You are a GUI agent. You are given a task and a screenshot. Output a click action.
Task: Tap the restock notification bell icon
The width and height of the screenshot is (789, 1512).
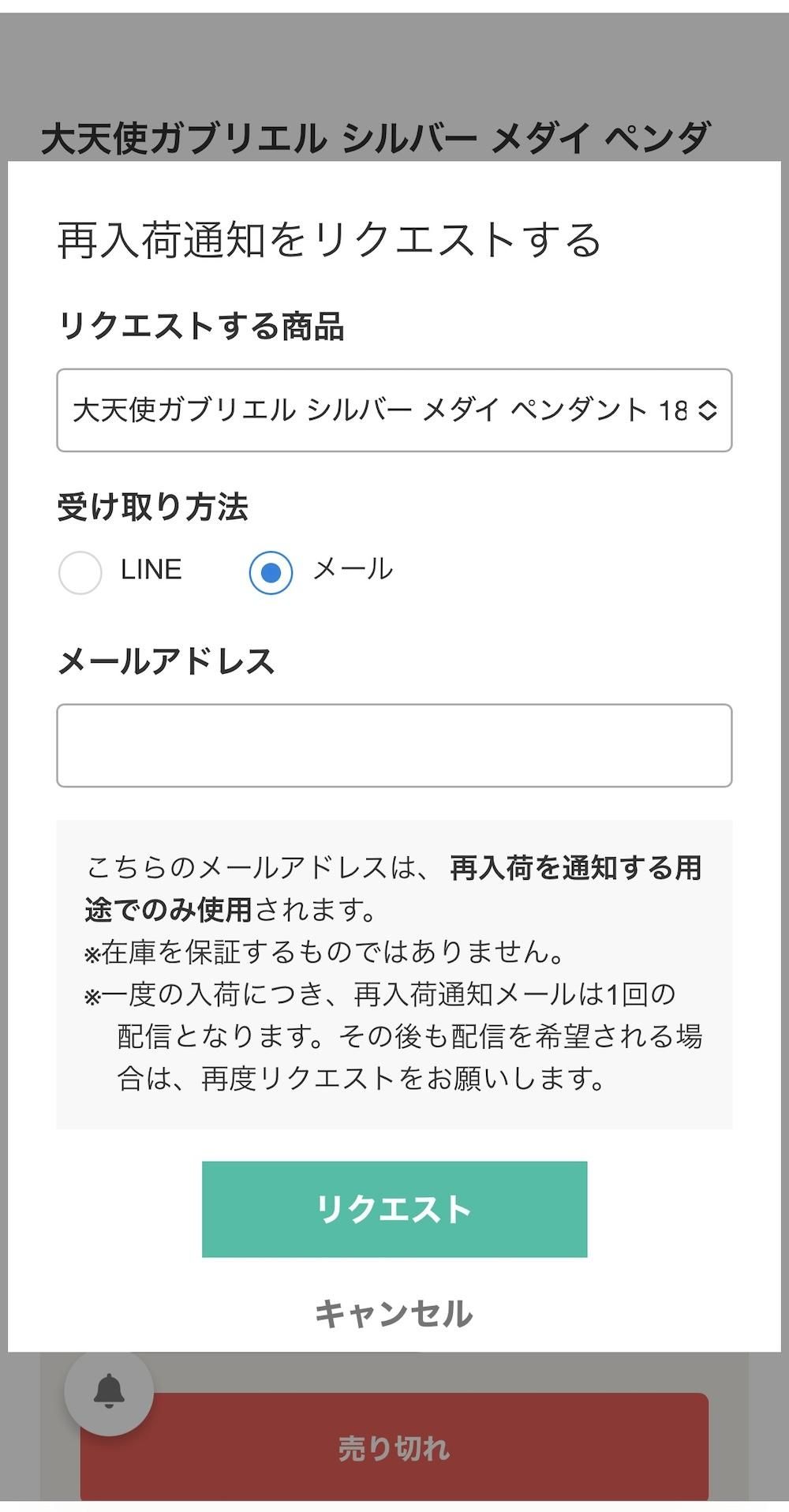point(109,1391)
